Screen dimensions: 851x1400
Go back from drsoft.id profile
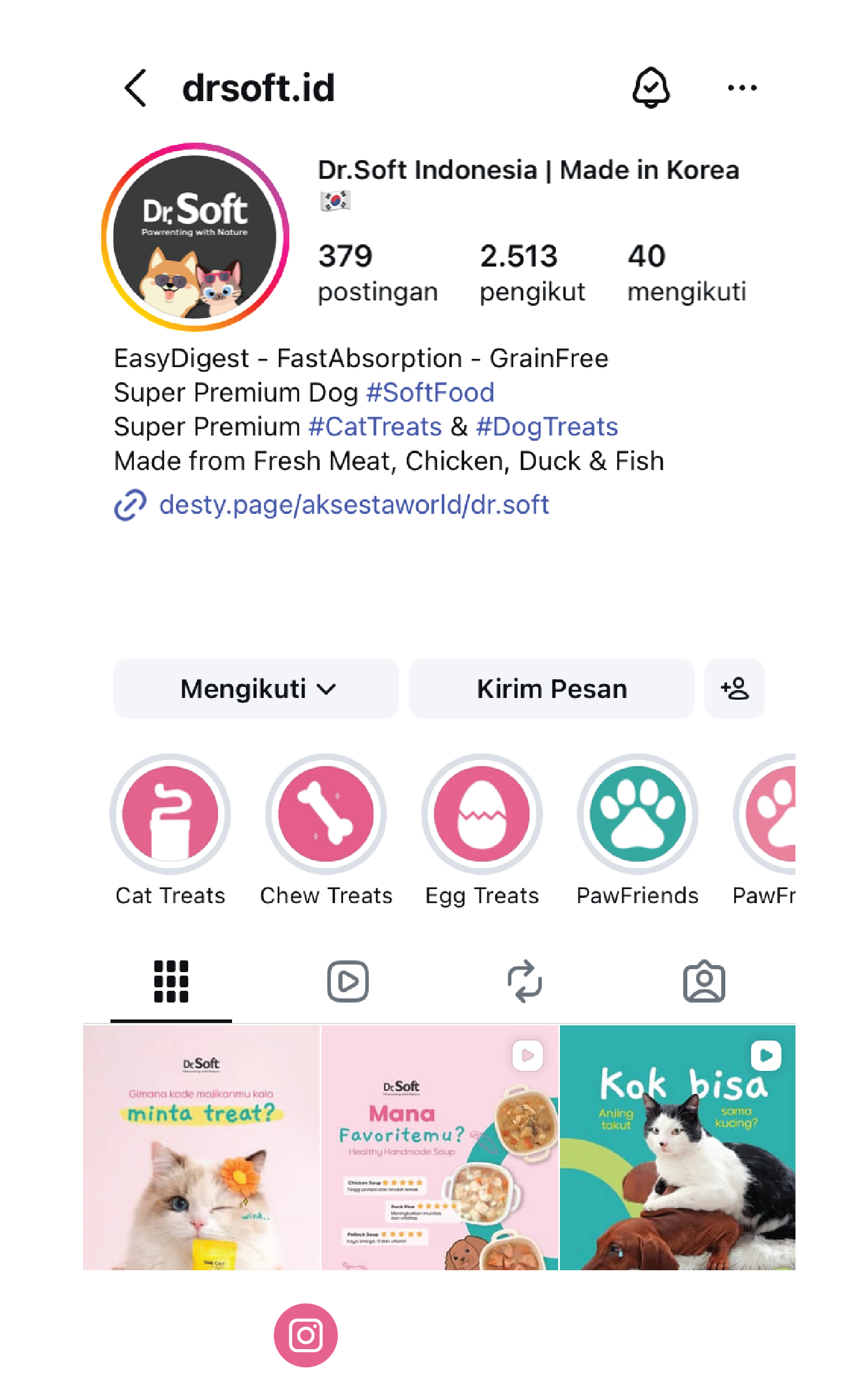pyautogui.click(x=136, y=88)
